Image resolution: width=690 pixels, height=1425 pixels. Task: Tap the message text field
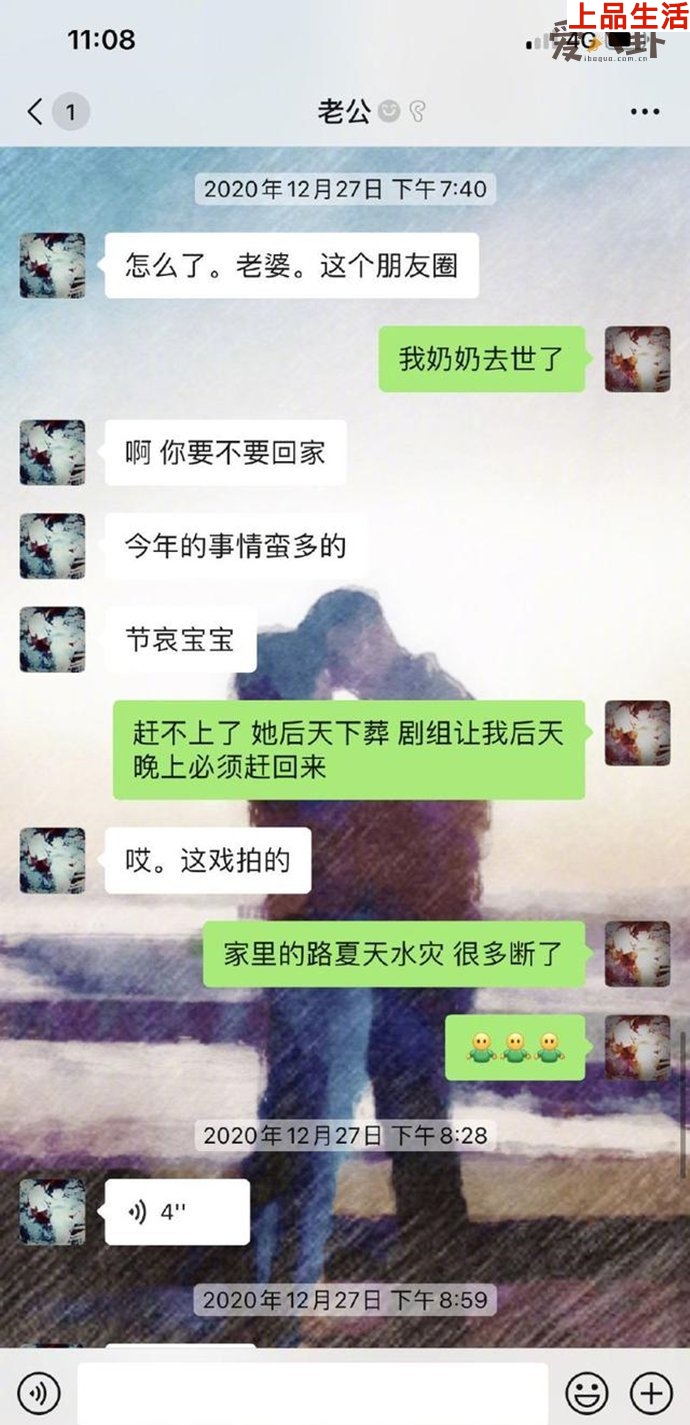[312, 1392]
